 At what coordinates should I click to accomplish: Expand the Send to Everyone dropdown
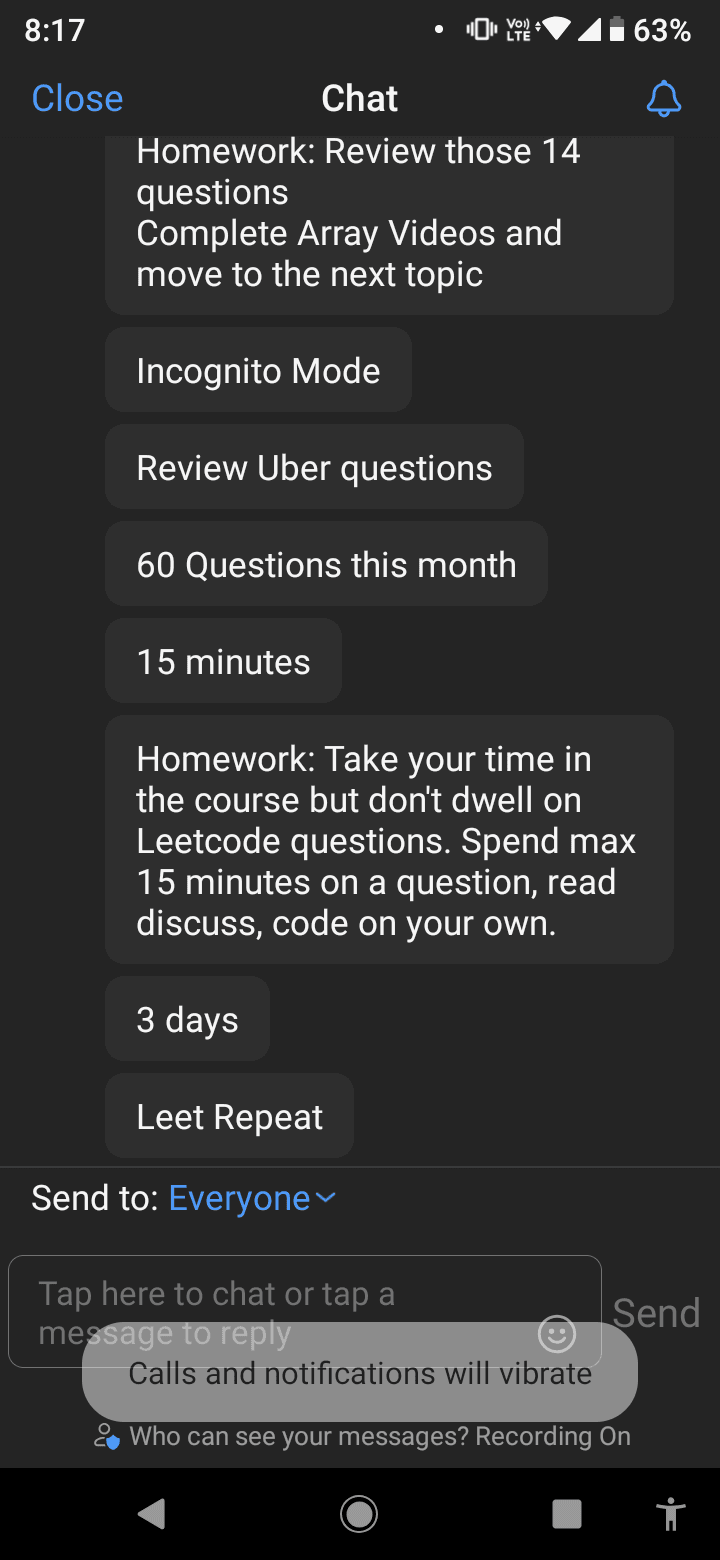(252, 1198)
